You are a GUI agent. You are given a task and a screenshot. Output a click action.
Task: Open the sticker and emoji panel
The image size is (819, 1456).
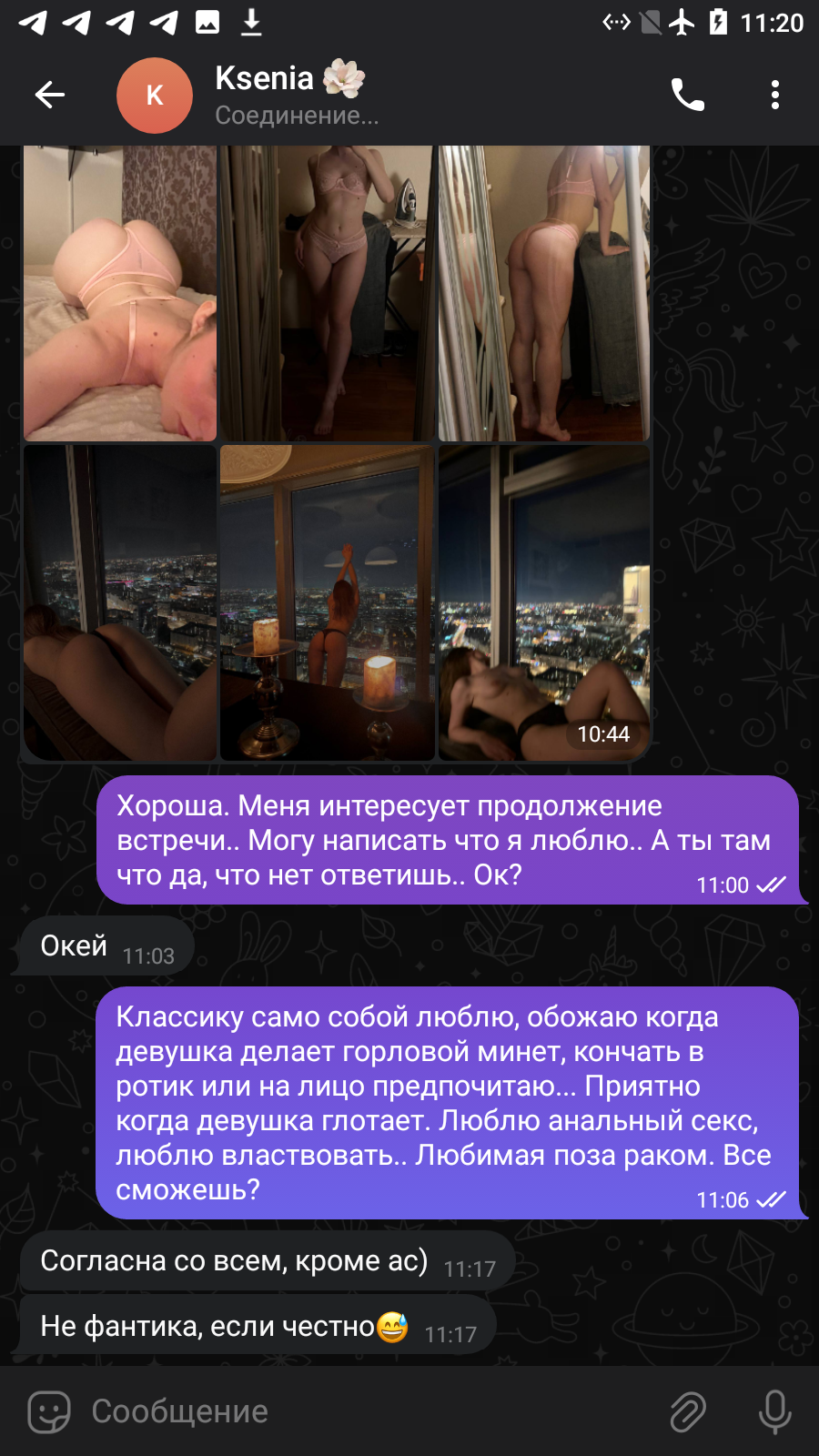49,1411
